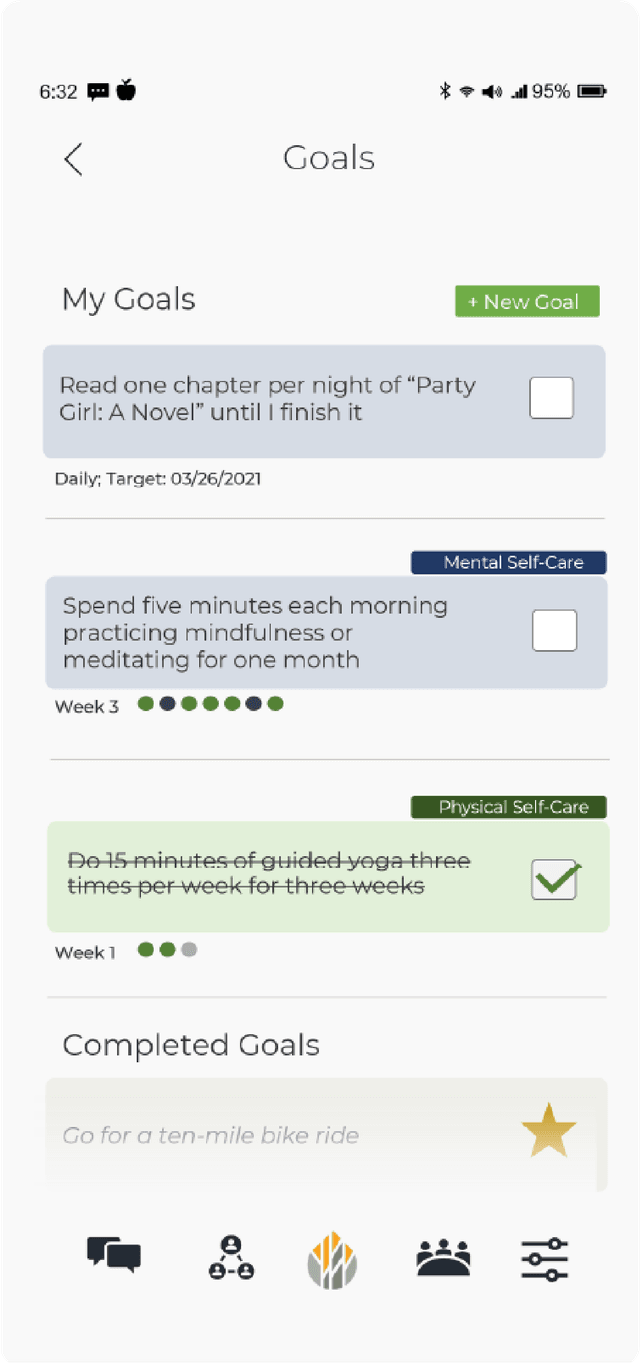Image resolution: width=640 pixels, height=1367 pixels.
Task: Open the Physical Self-Care tag
Action: (509, 807)
